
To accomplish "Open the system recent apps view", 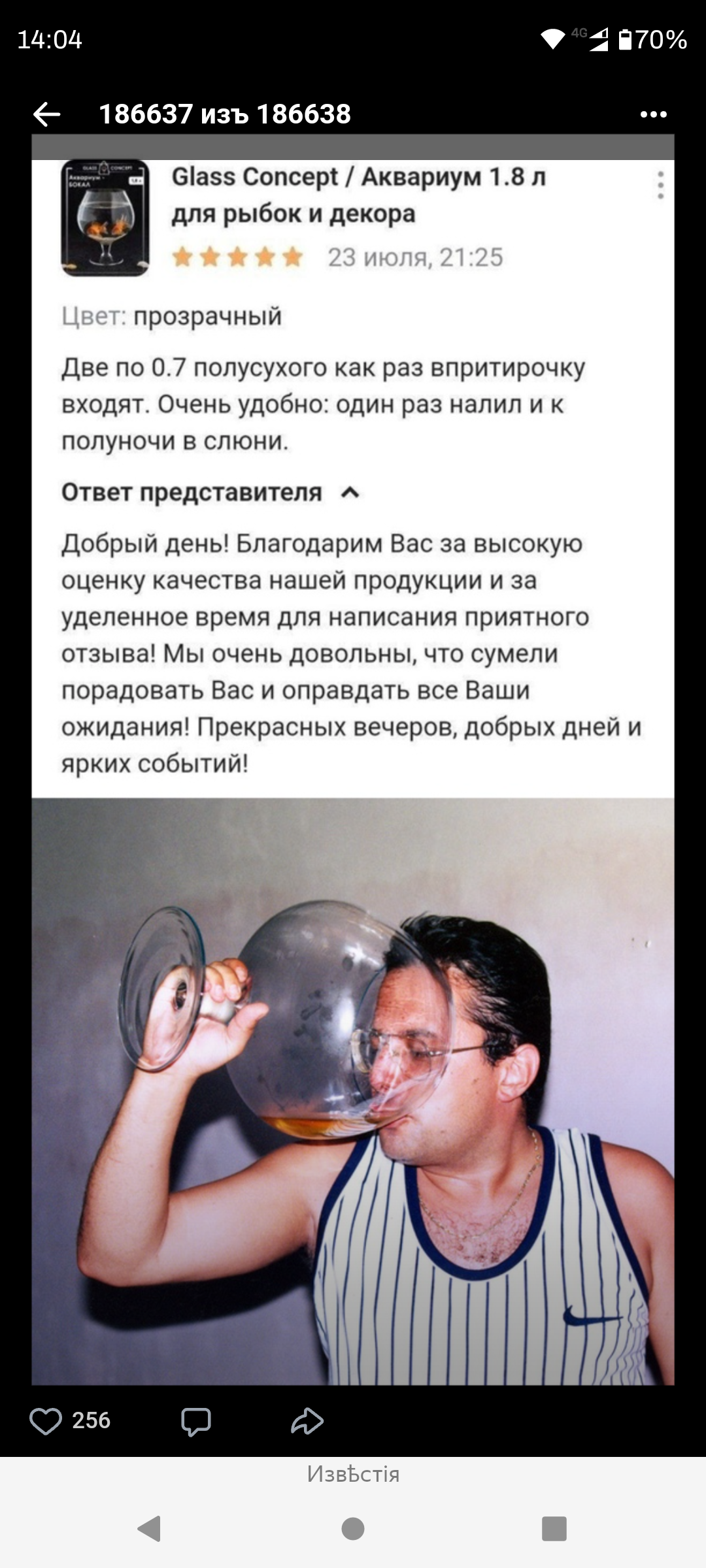I will pyautogui.click(x=554, y=1529).
